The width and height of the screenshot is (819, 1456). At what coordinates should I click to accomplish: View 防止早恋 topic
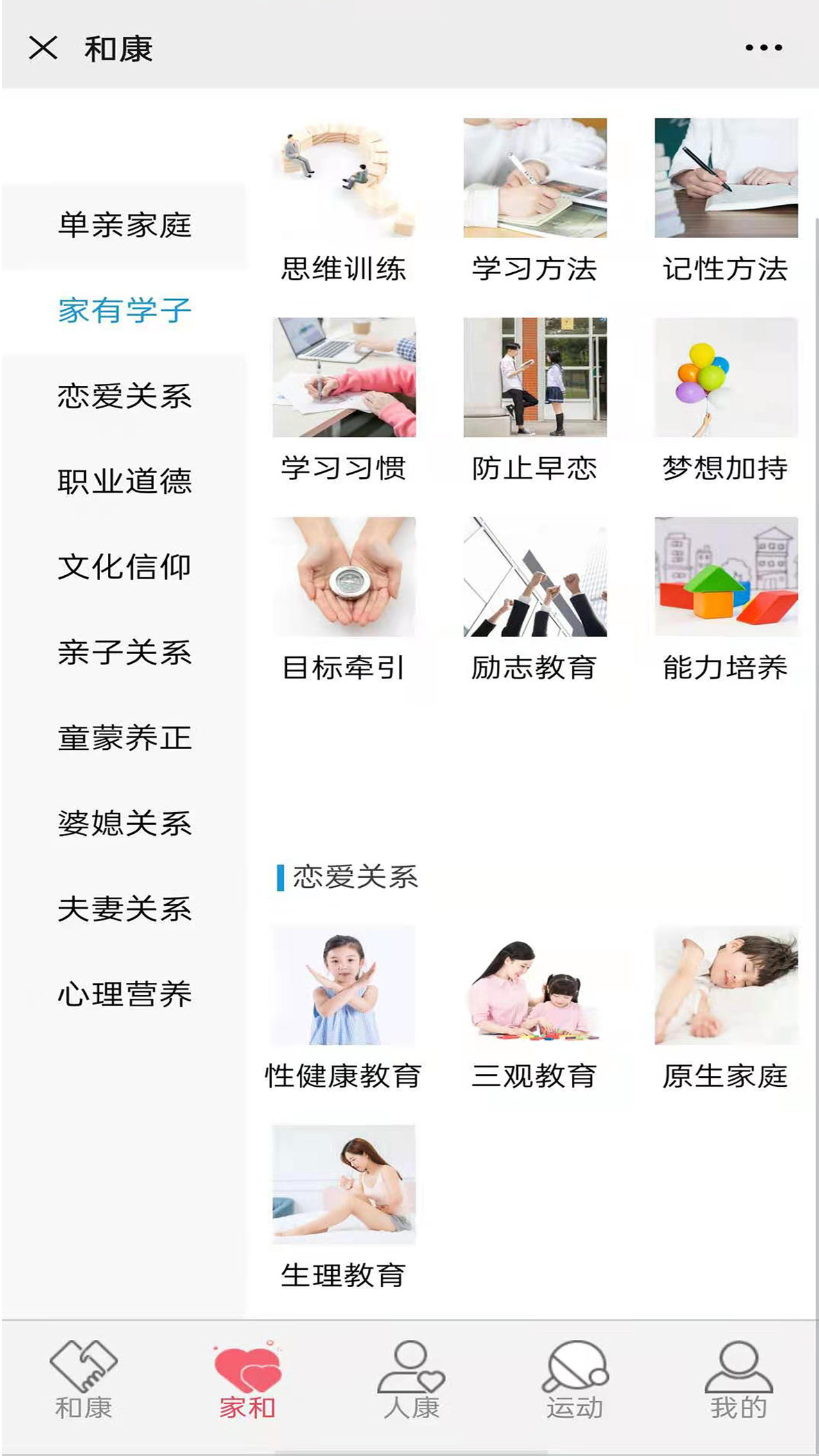tap(535, 398)
